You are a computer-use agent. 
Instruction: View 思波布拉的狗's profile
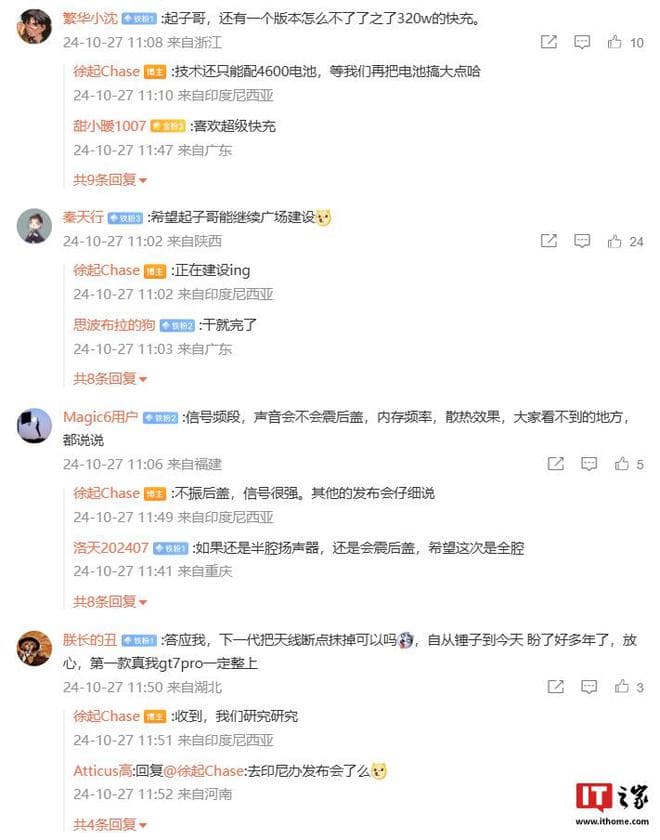tap(114, 324)
